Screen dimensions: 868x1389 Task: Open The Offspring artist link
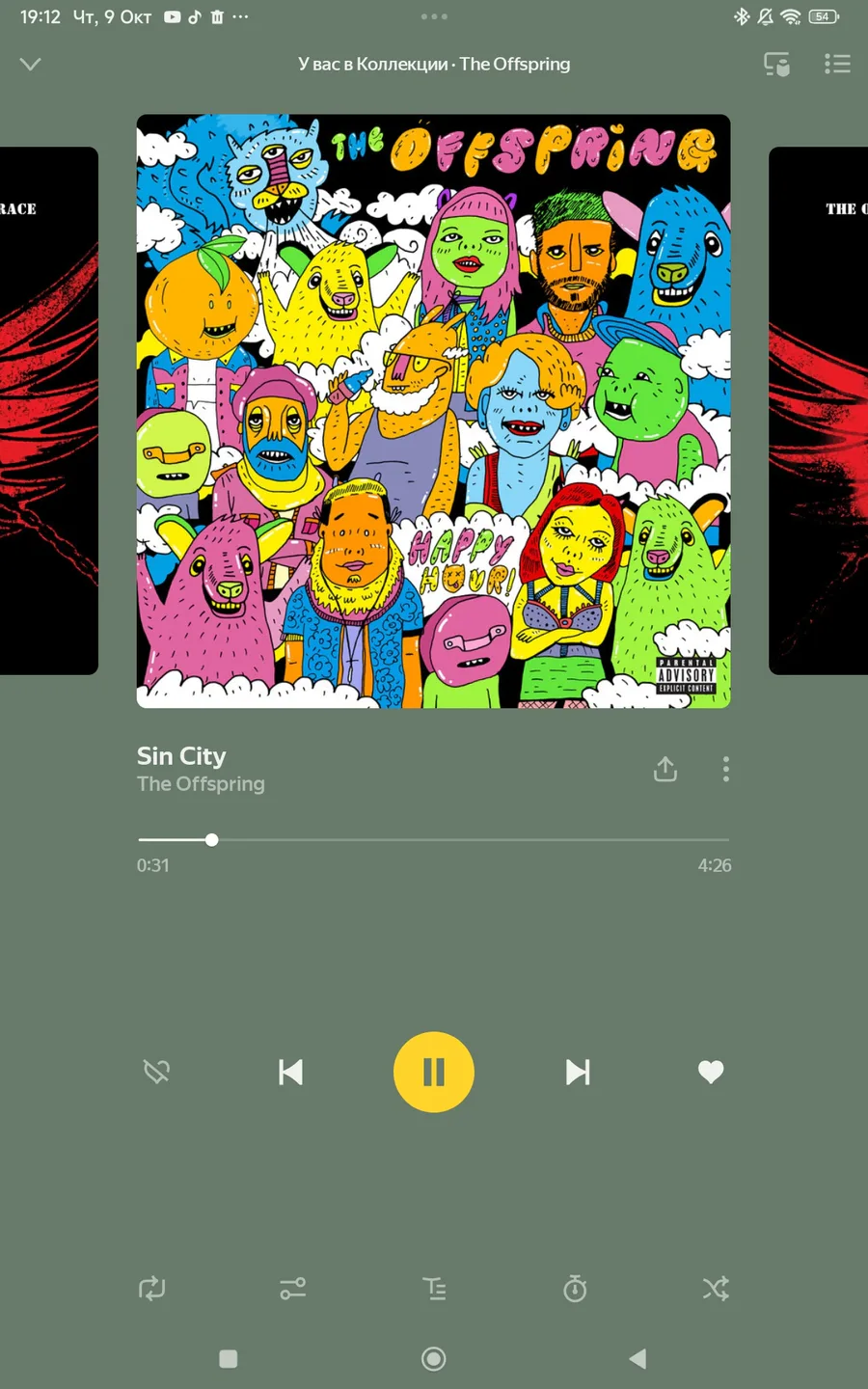pyautogui.click(x=201, y=784)
